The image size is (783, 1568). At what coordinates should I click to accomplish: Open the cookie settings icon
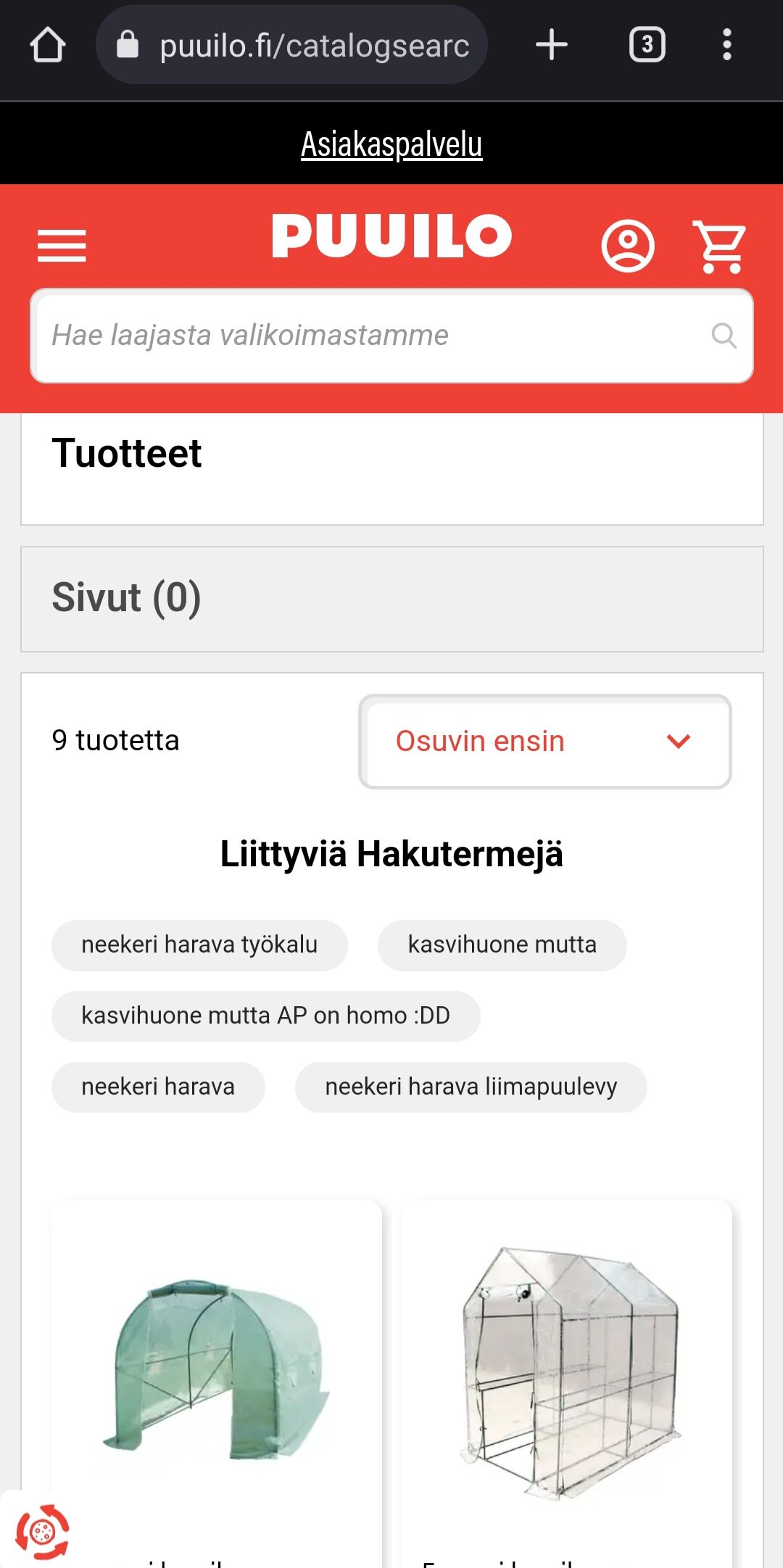point(42,1531)
